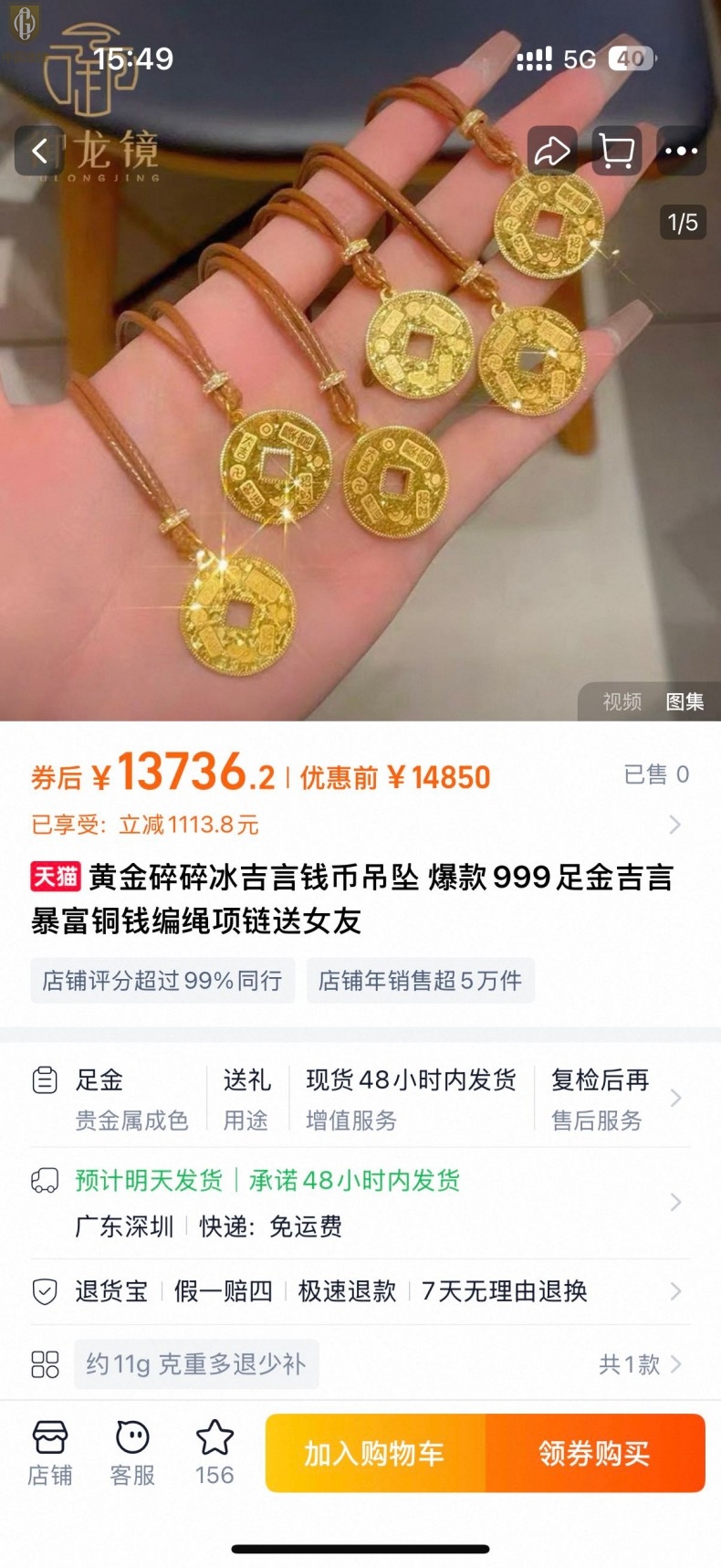Tap the 店铺年销售超5万件 chip

click(x=420, y=981)
